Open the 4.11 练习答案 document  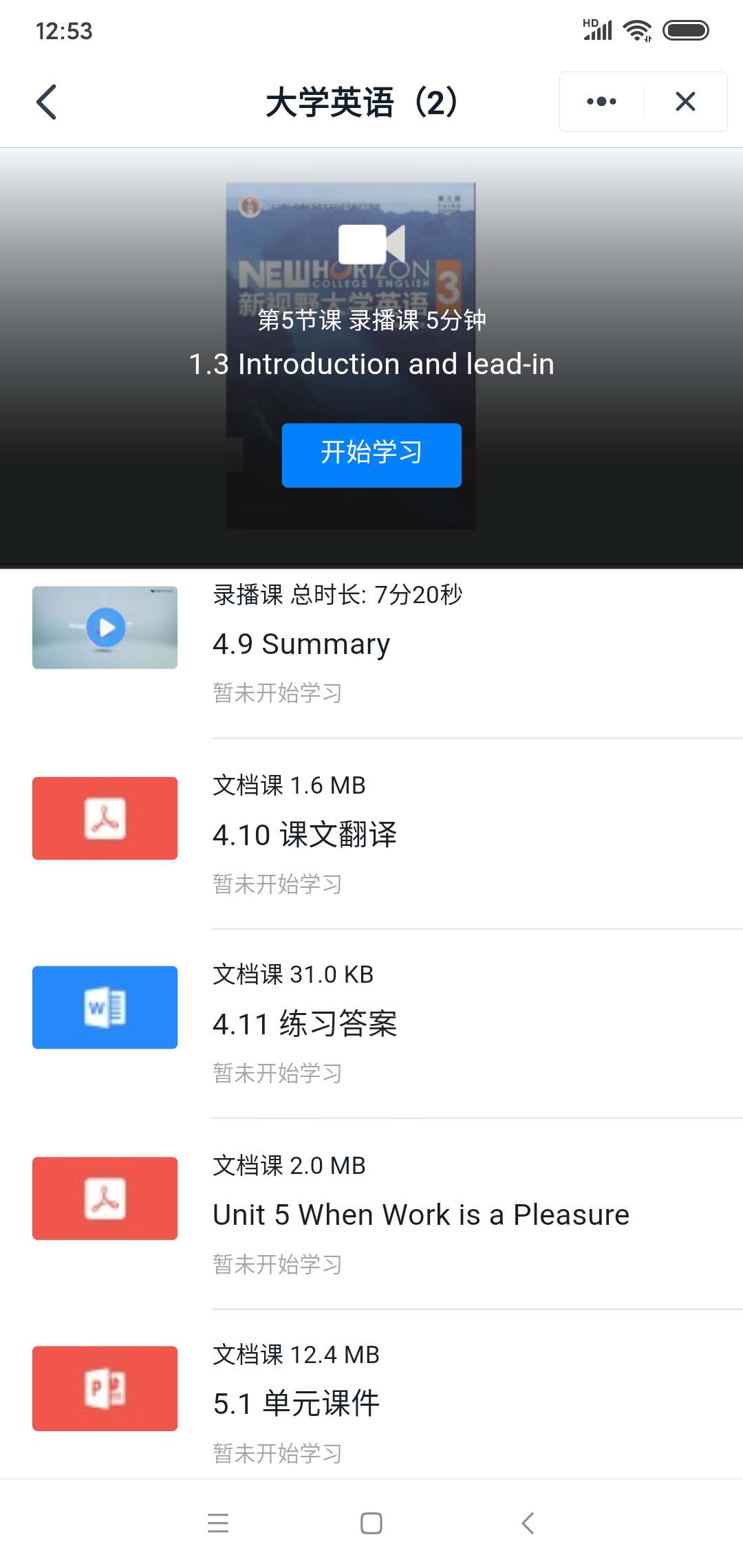click(x=371, y=1023)
